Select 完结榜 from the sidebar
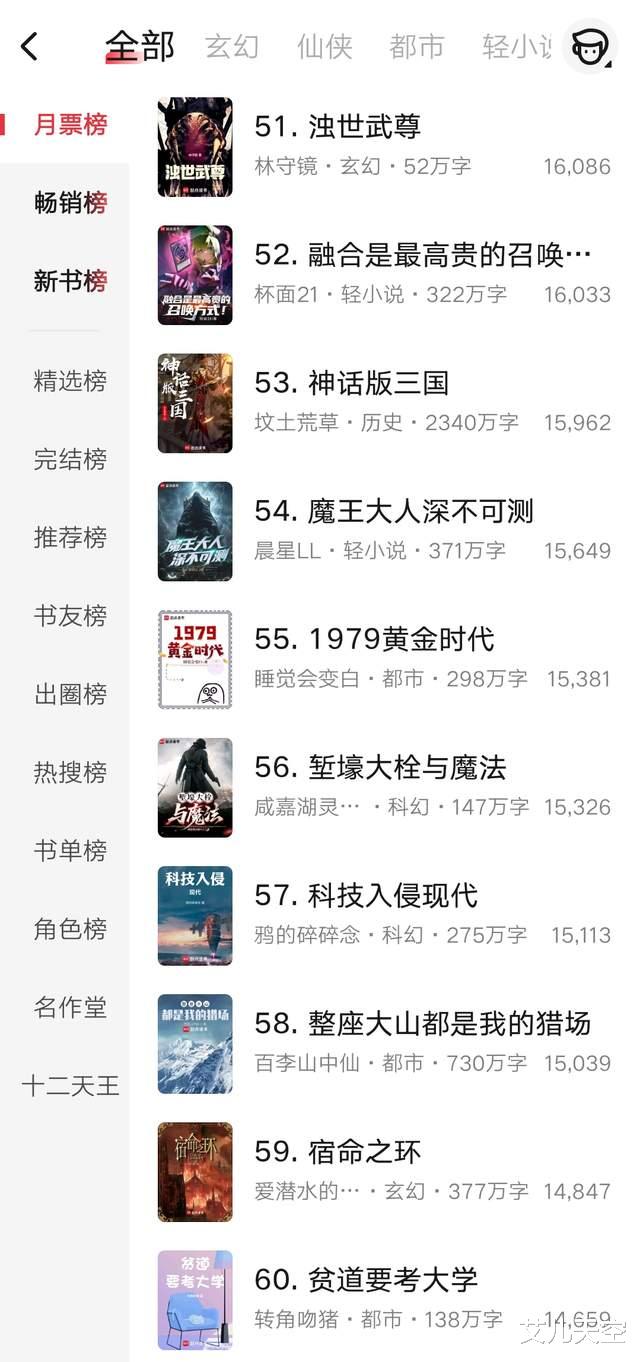The width and height of the screenshot is (640, 1362). [x=70, y=459]
